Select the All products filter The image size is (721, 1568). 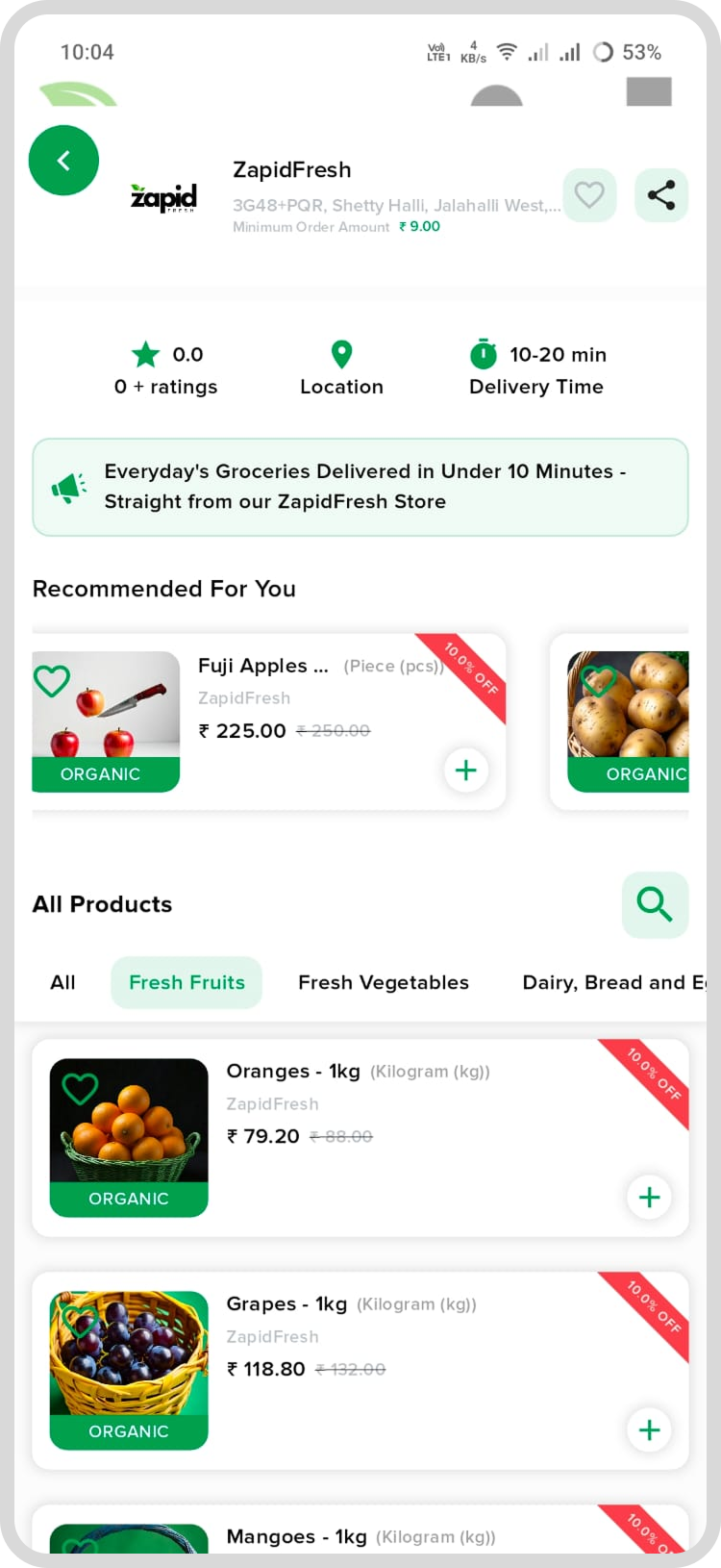tap(62, 982)
